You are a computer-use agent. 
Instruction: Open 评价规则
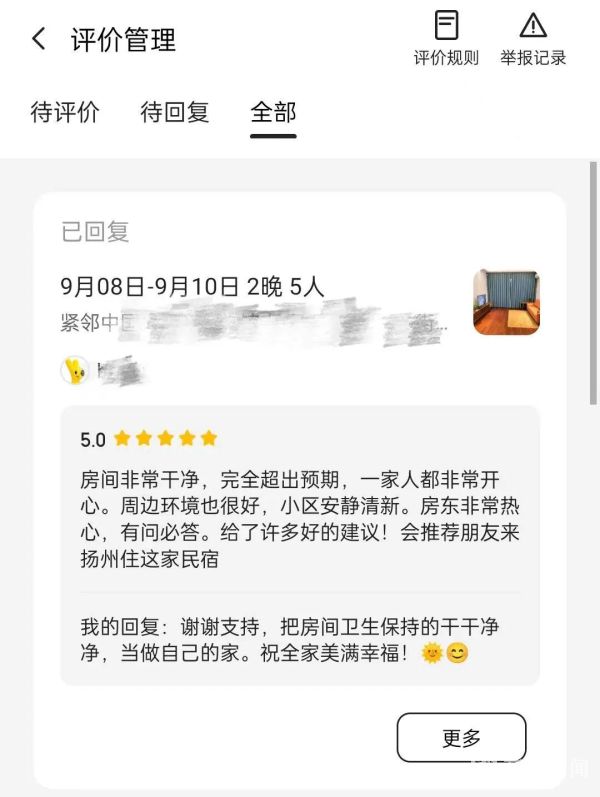coord(446,38)
